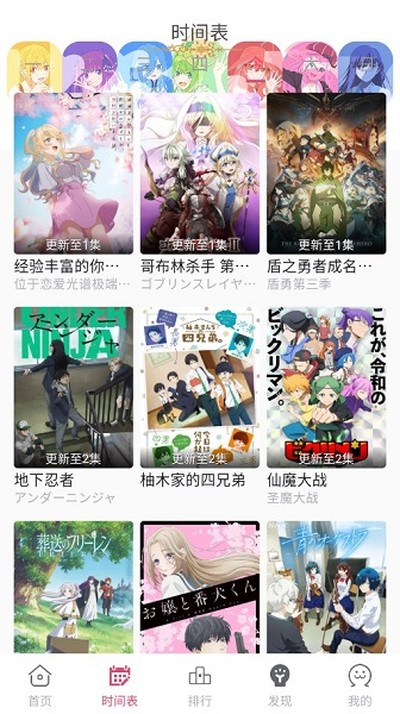This screenshot has height=714, width=400.
Task: Pick the pink-haired Saturday (六) day tab
Action: [310, 67]
